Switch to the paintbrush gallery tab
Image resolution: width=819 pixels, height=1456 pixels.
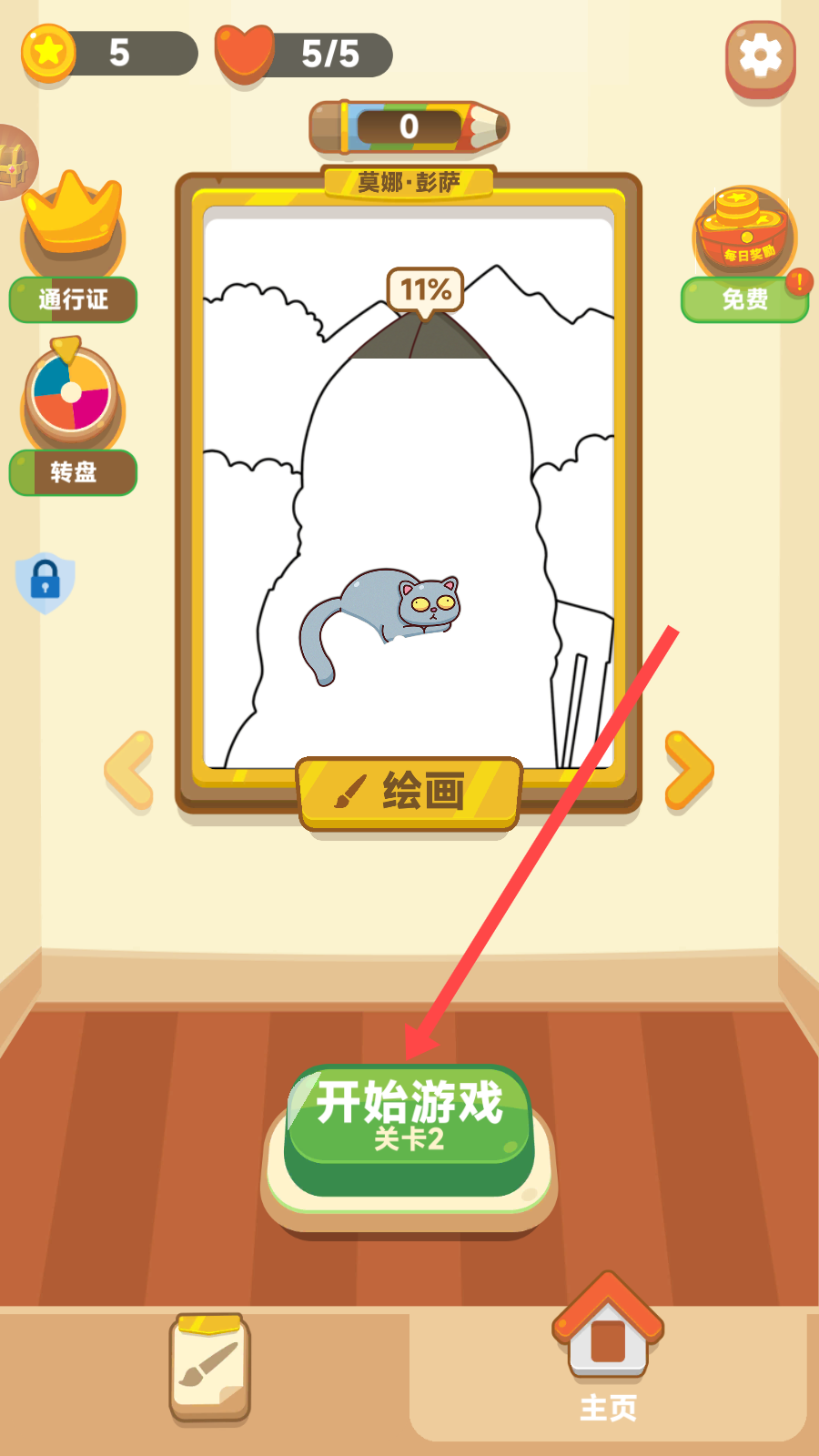209,1365
